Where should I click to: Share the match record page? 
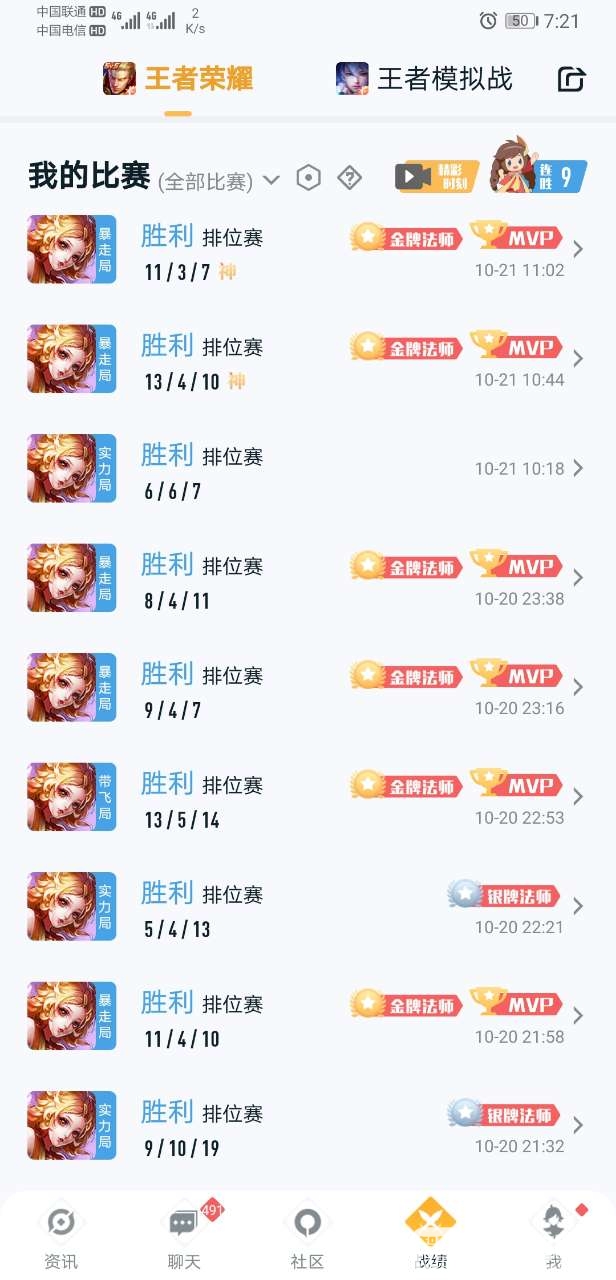[570, 79]
